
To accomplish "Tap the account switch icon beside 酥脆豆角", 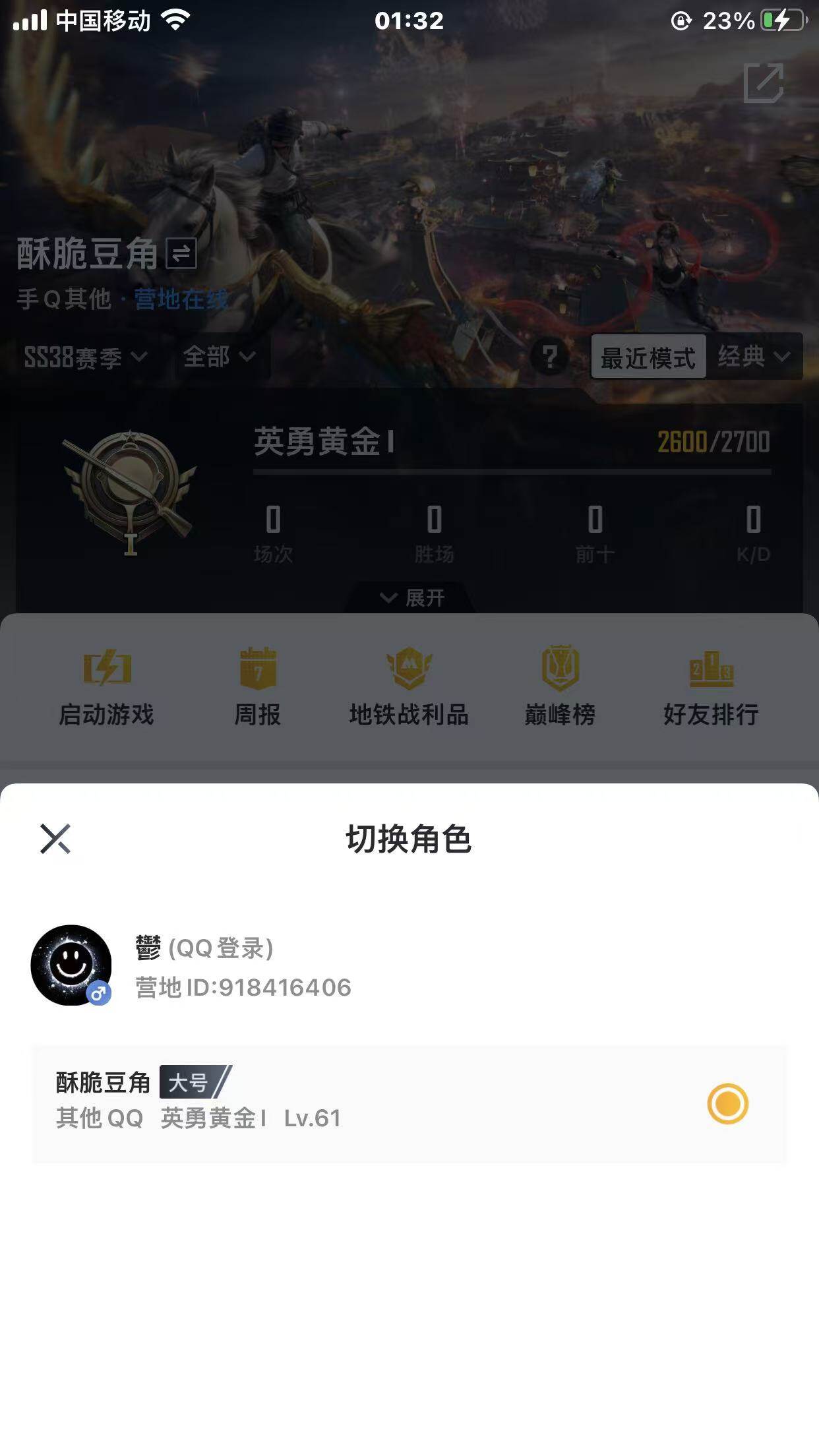I will [x=181, y=256].
